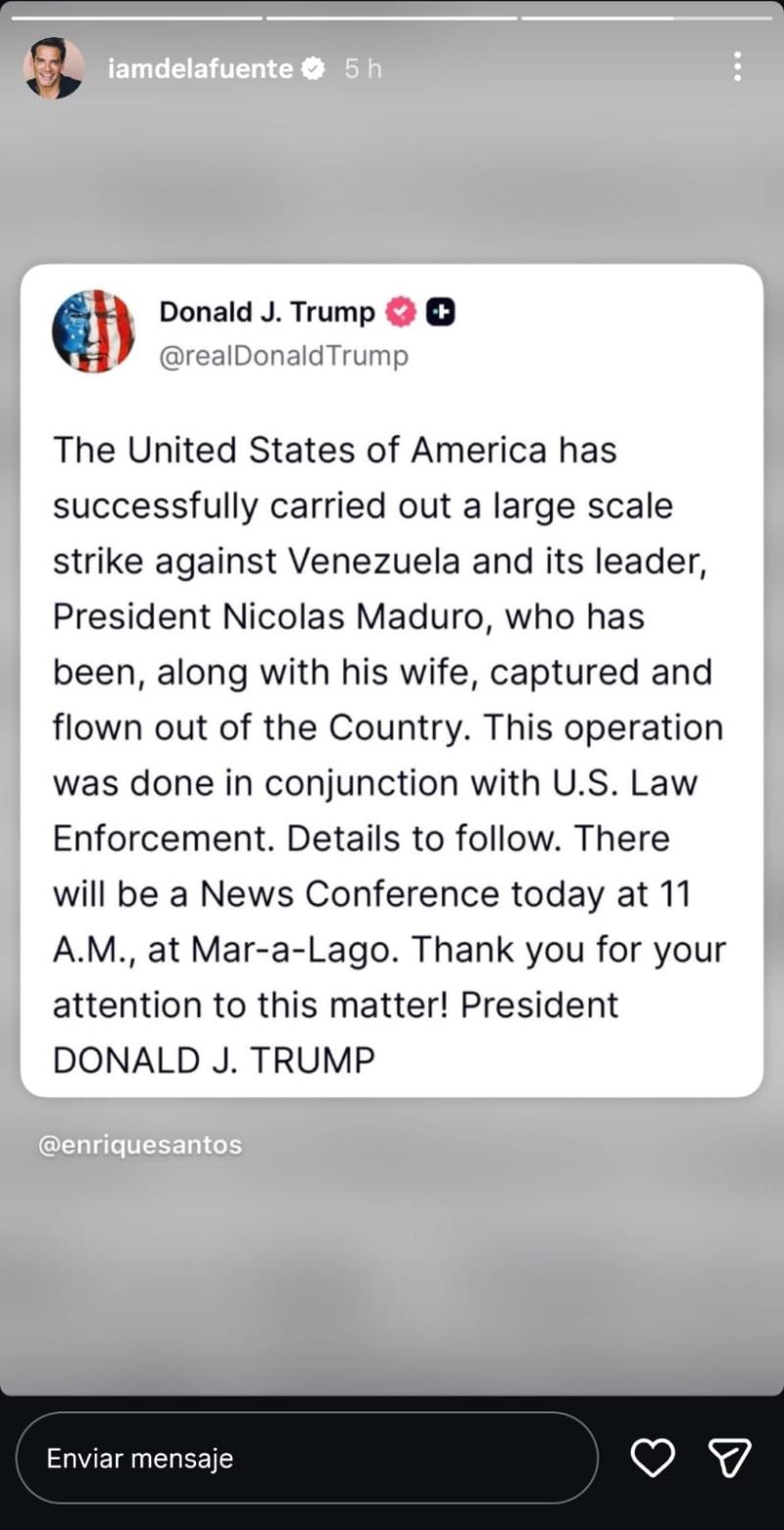Screen dimensions: 784x1530
Task: Like this story with the heart
Action: pyautogui.click(x=653, y=1457)
